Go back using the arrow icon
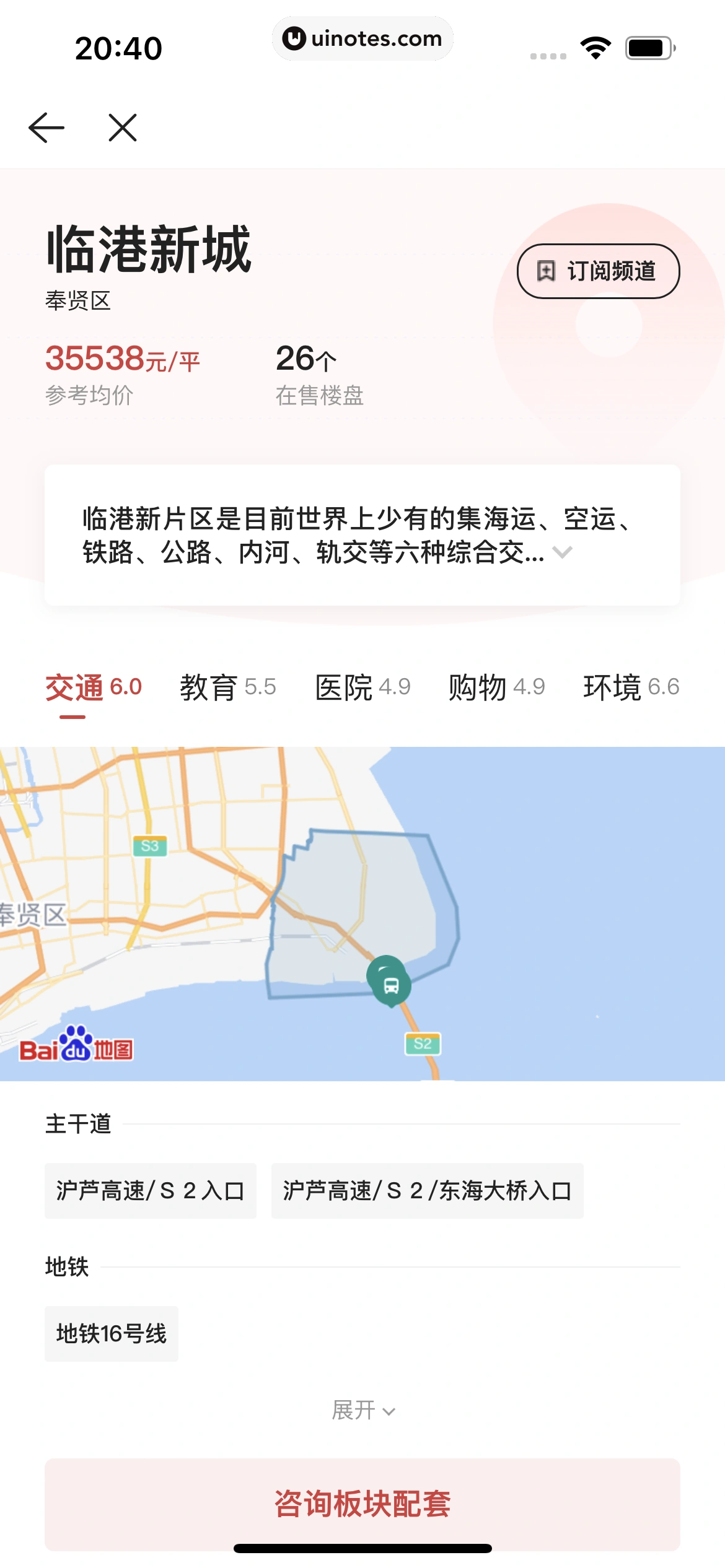 (46, 128)
